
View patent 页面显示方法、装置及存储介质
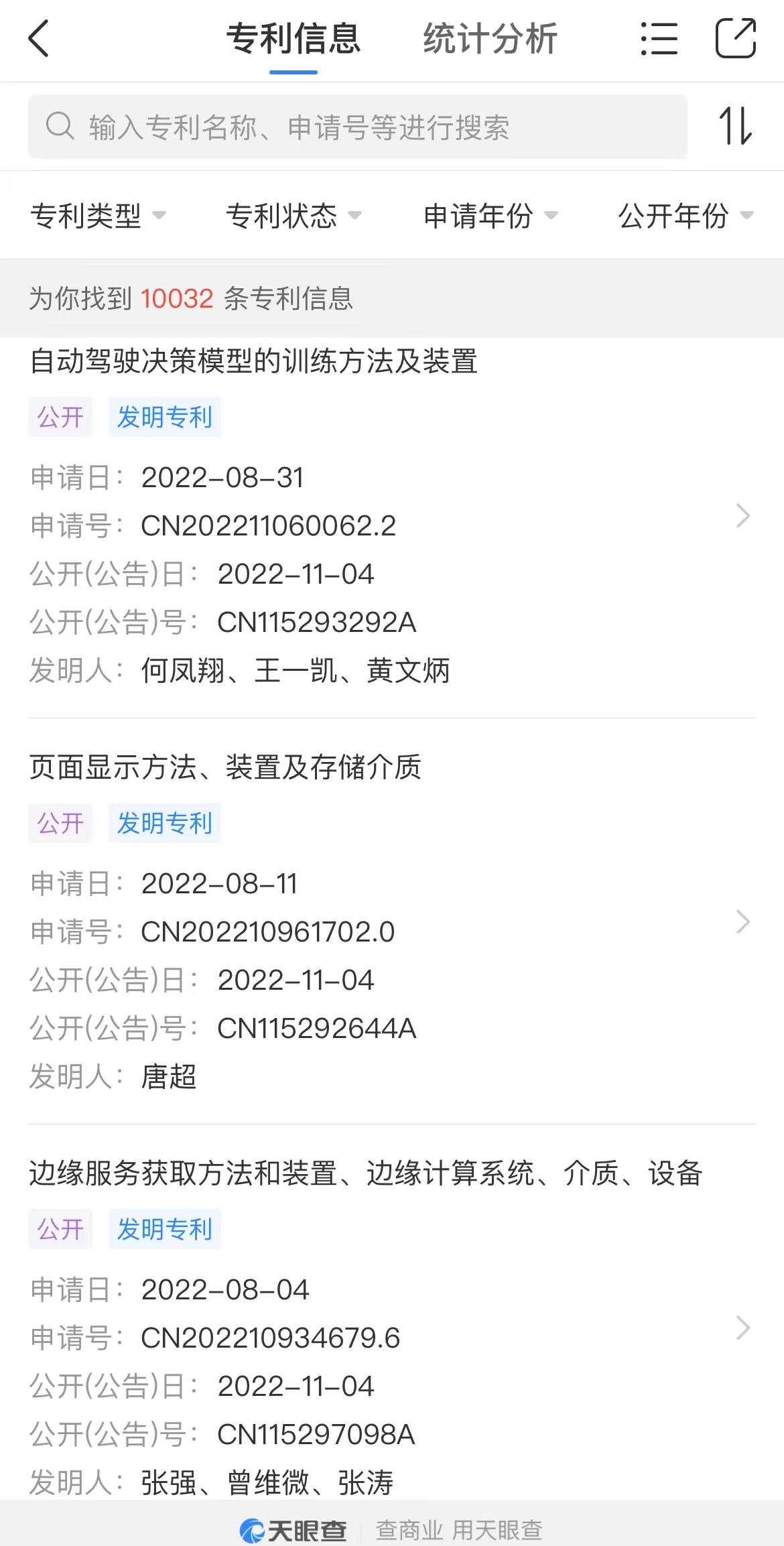coord(392,922)
